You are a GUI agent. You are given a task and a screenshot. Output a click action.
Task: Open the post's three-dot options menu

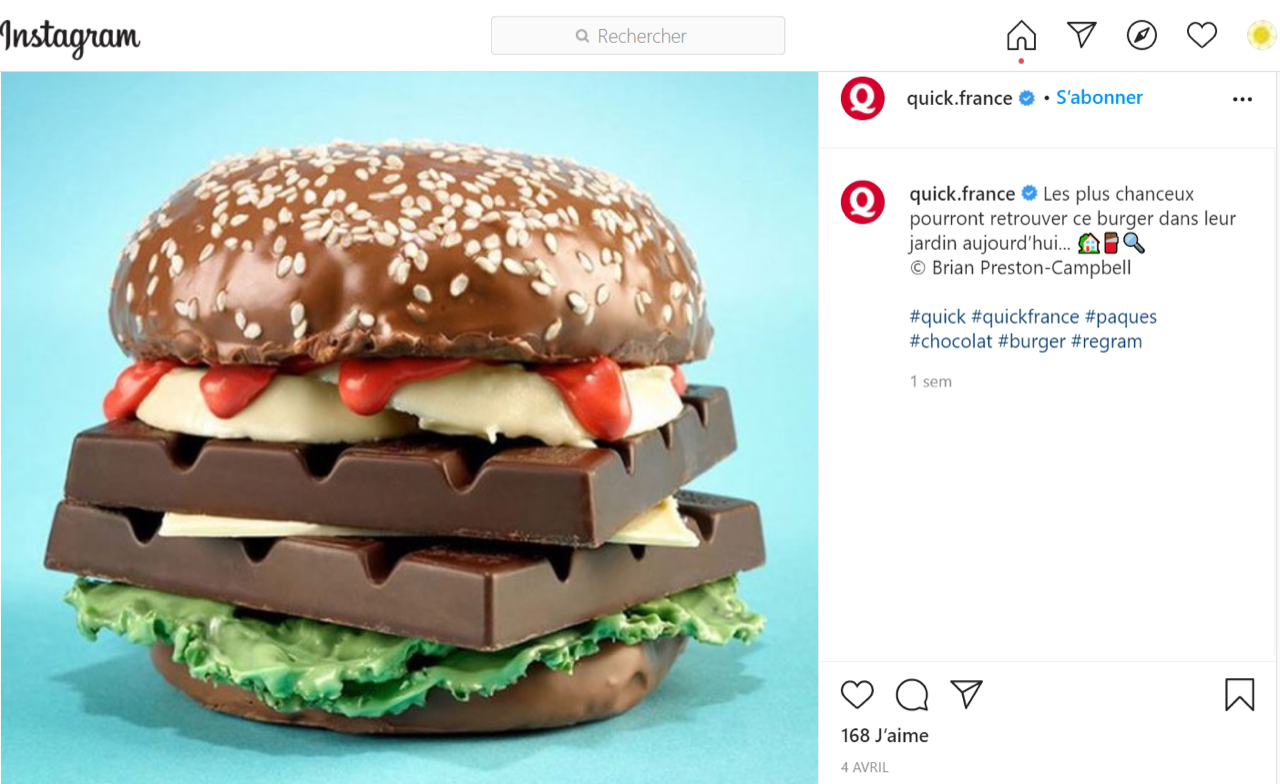coord(1242,99)
